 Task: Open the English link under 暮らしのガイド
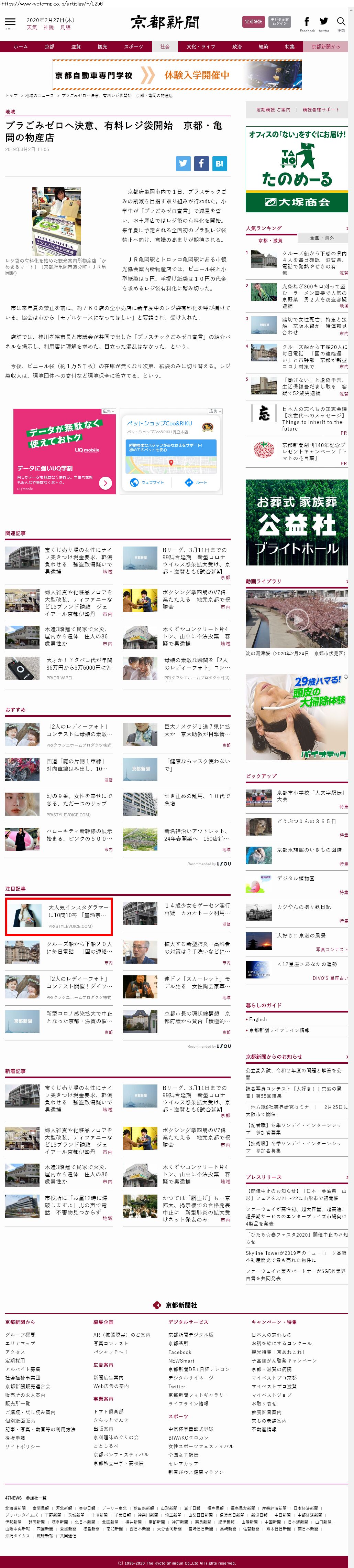click(257, 1019)
